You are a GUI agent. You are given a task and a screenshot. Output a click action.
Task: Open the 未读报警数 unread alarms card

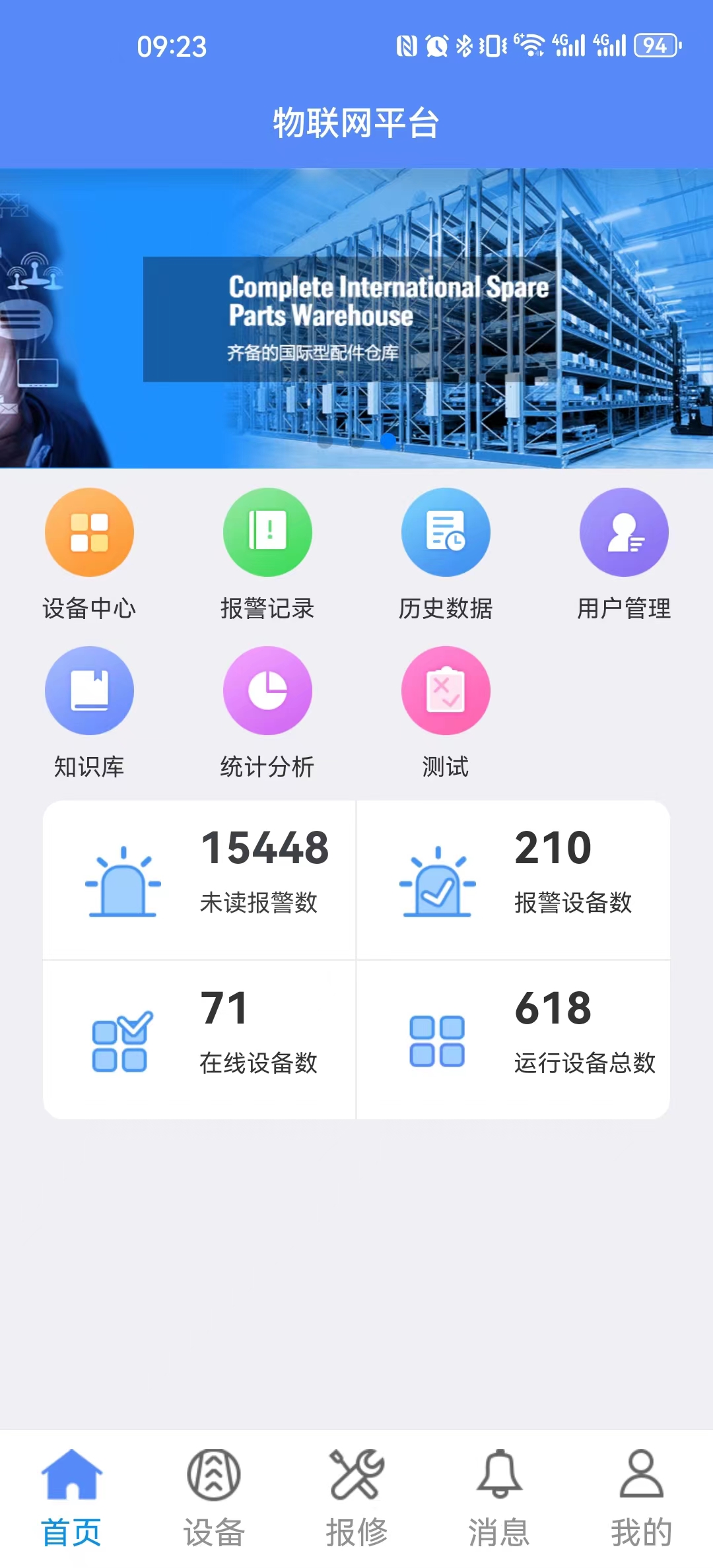pyautogui.click(x=199, y=880)
